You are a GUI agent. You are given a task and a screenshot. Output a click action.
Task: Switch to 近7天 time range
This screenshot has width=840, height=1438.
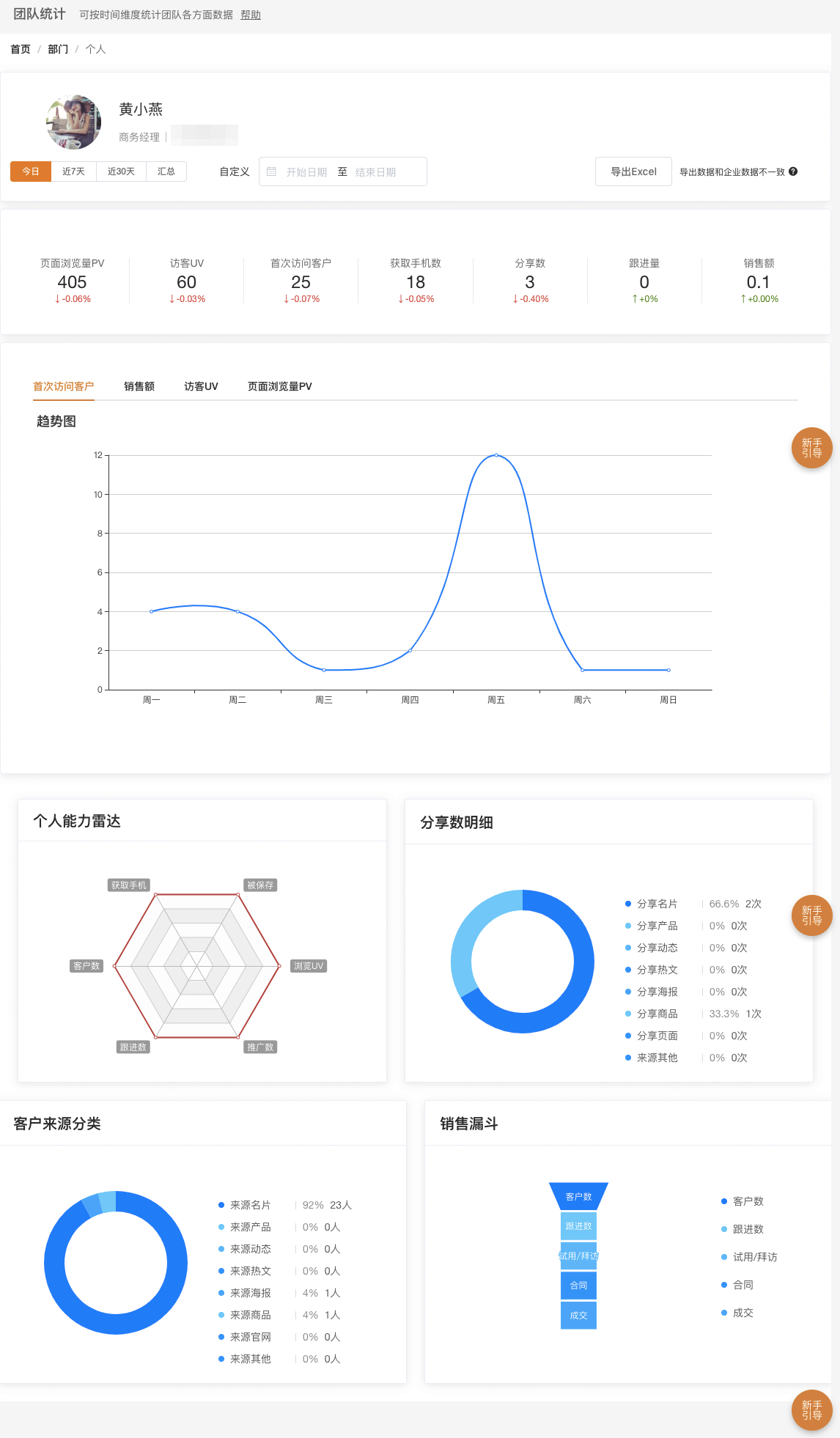[73, 172]
